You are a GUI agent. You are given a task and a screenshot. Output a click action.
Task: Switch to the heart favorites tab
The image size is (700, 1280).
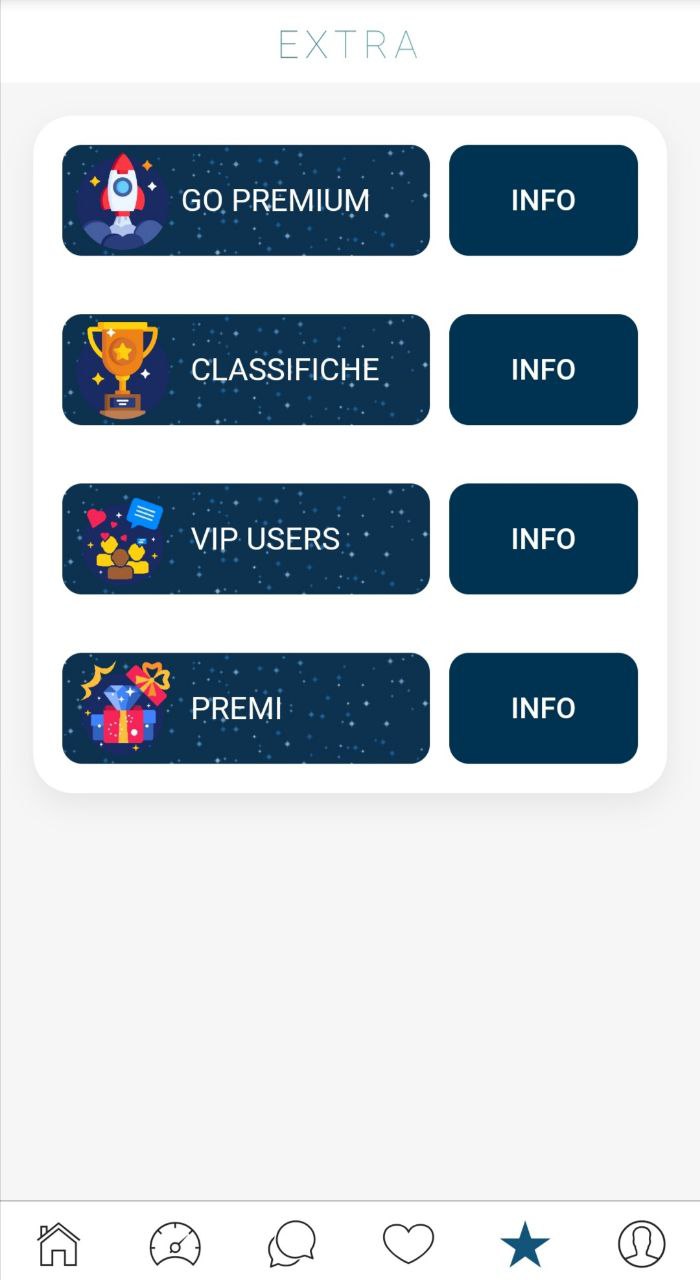[408, 1244]
